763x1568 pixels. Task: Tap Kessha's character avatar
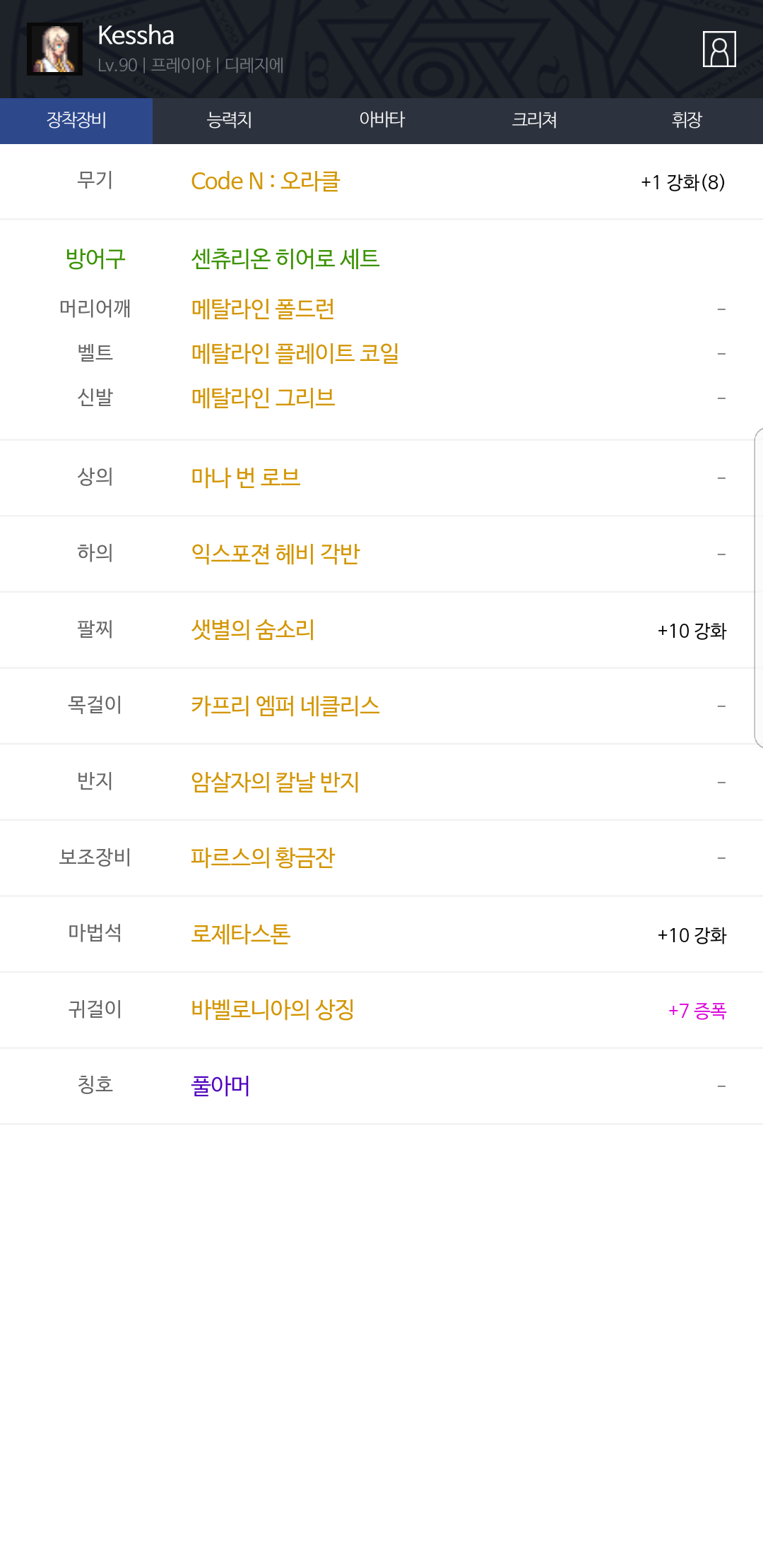click(x=54, y=49)
